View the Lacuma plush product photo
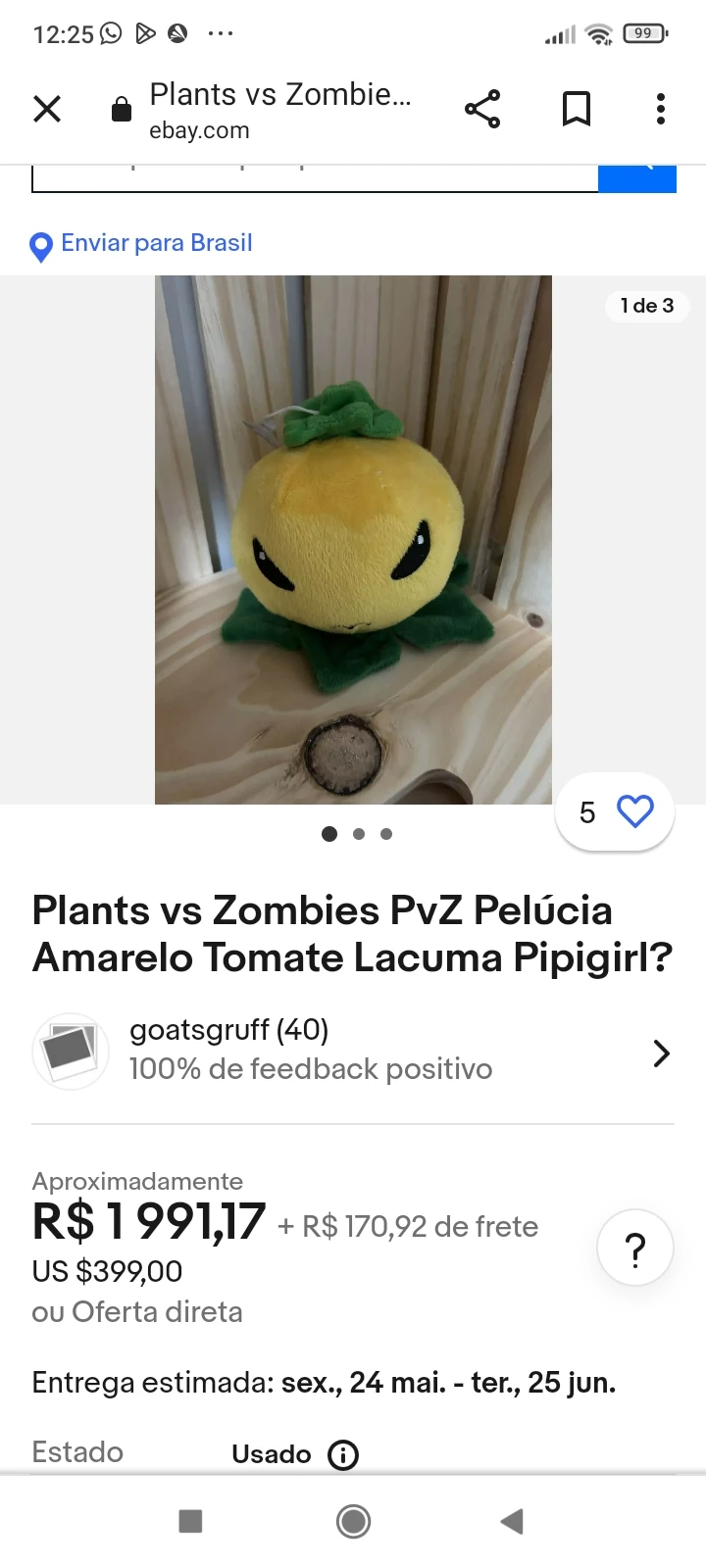 click(x=353, y=539)
